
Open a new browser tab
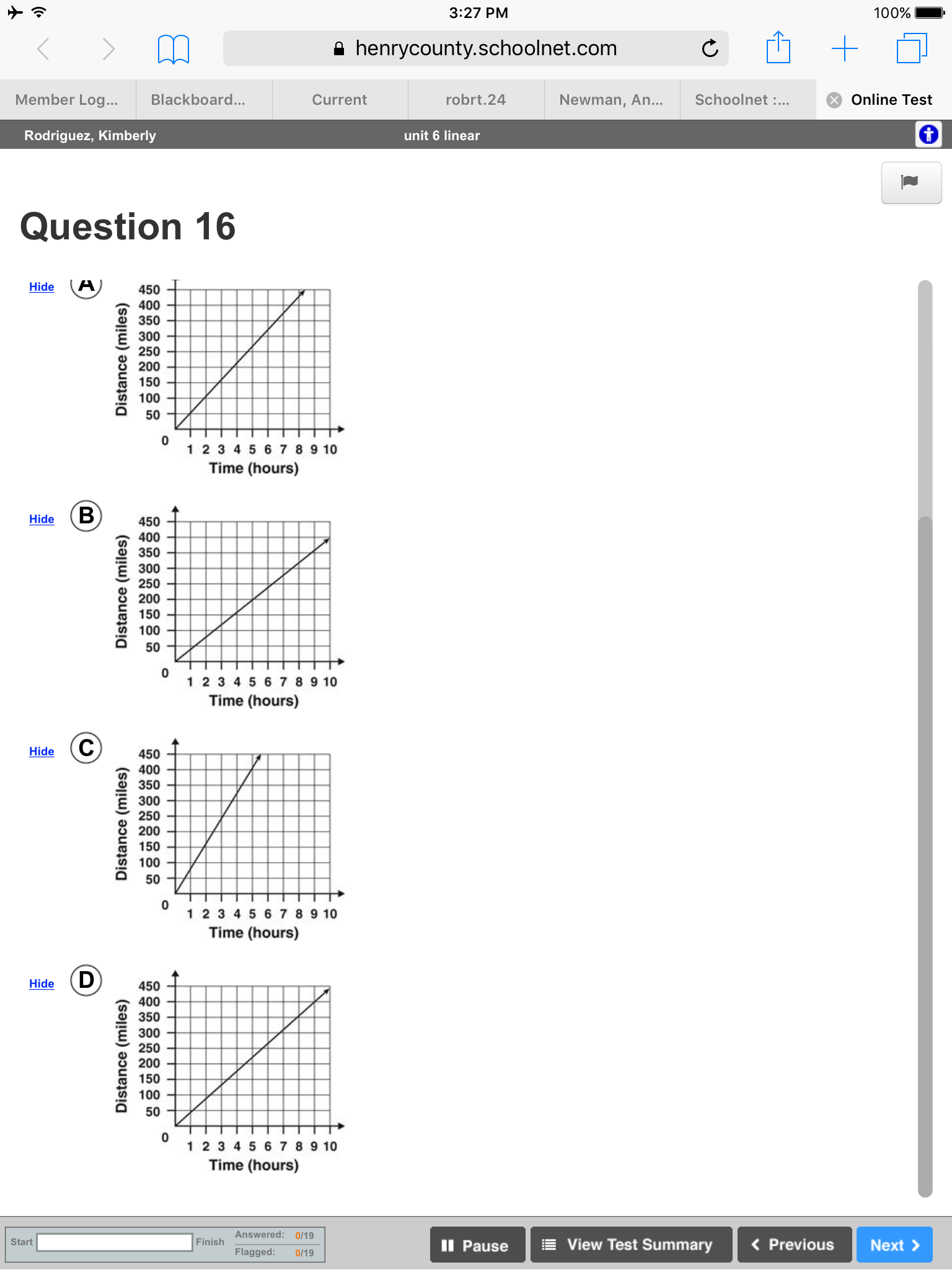[844, 48]
